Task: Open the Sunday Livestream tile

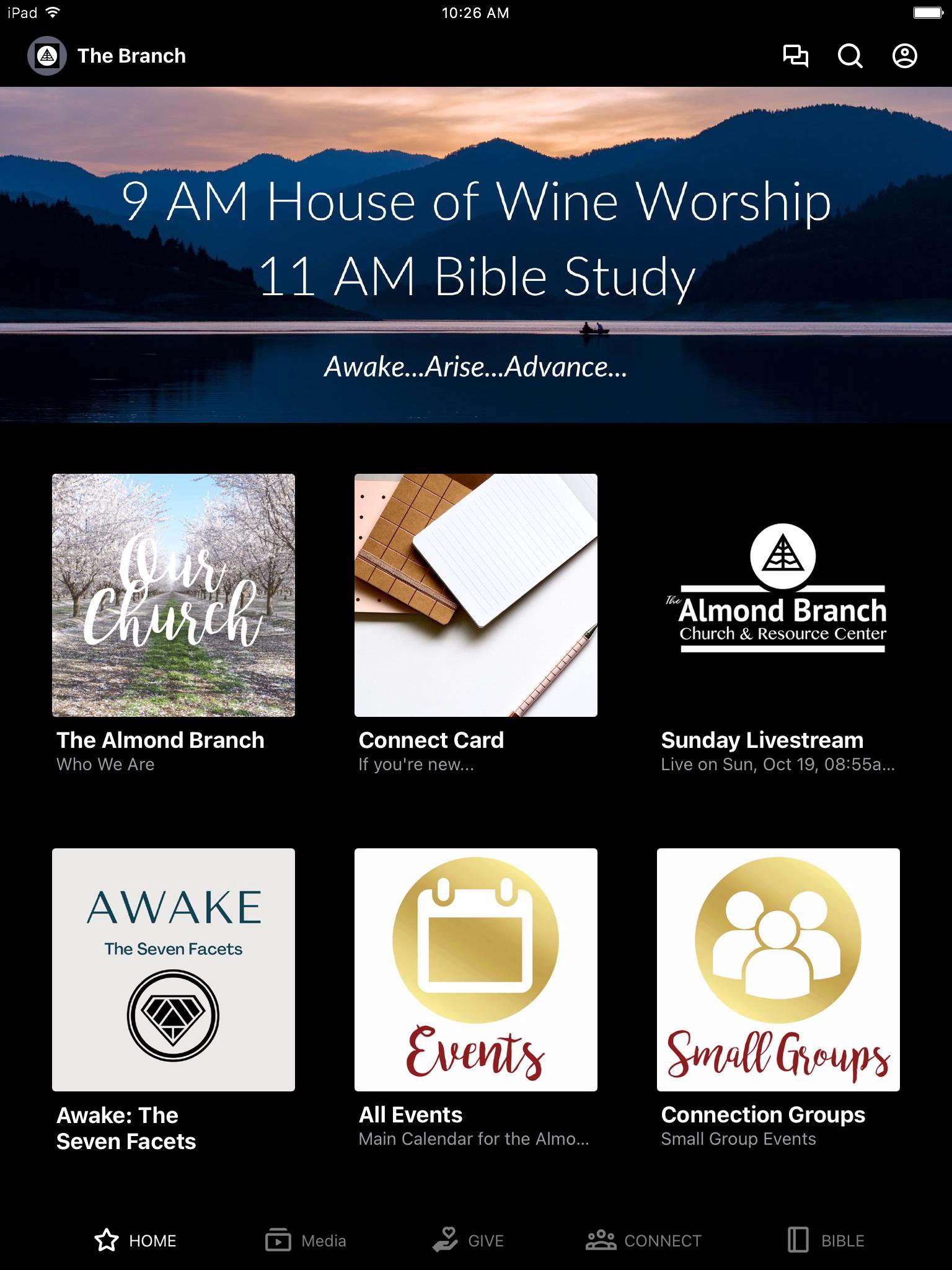Action: pos(778,595)
